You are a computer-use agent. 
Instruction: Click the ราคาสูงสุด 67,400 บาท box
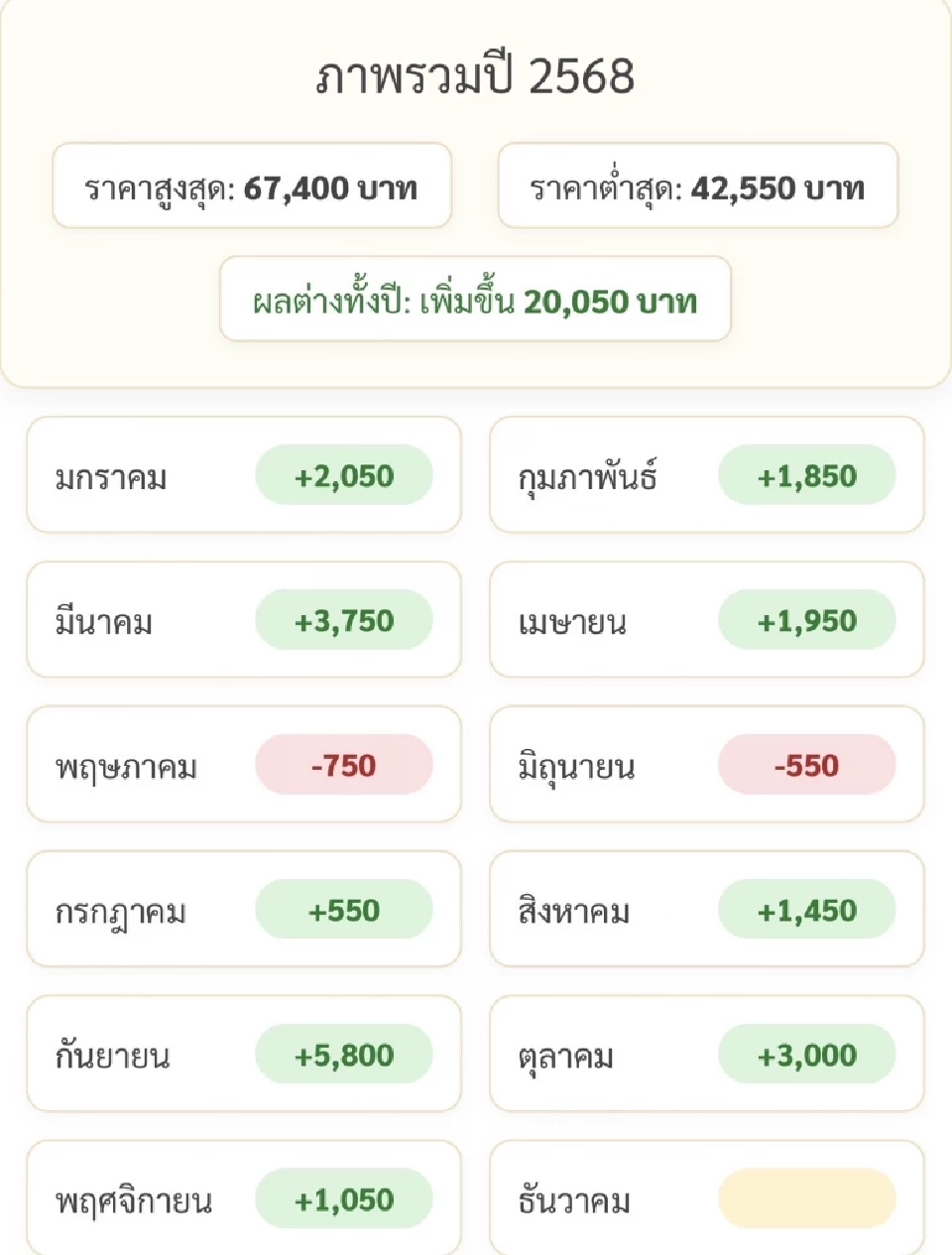pyautogui.click(x=250, y=187)
